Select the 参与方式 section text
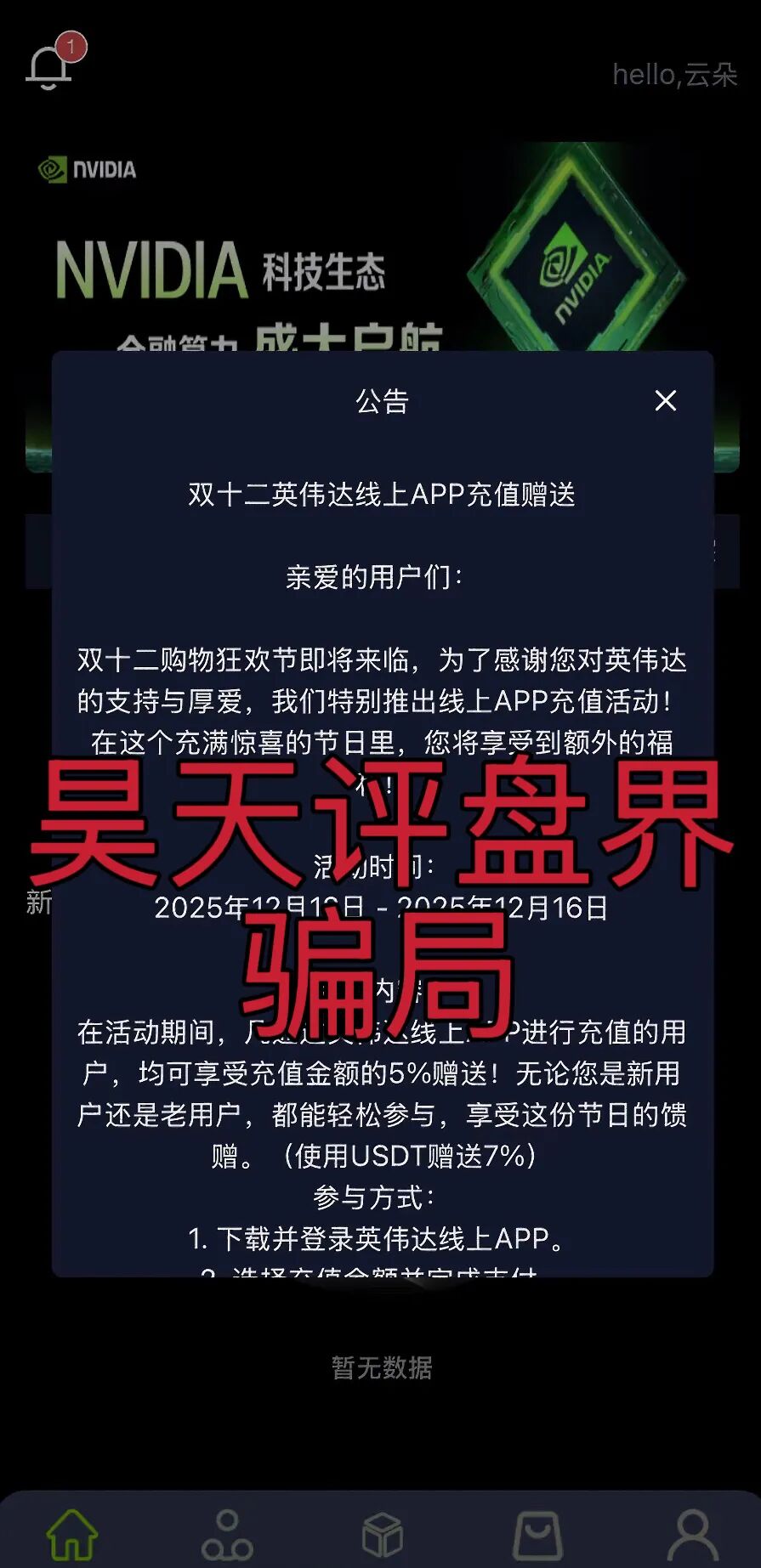Image resolution: width=761 pixels, height=1568 pixels. (380, 1194)
